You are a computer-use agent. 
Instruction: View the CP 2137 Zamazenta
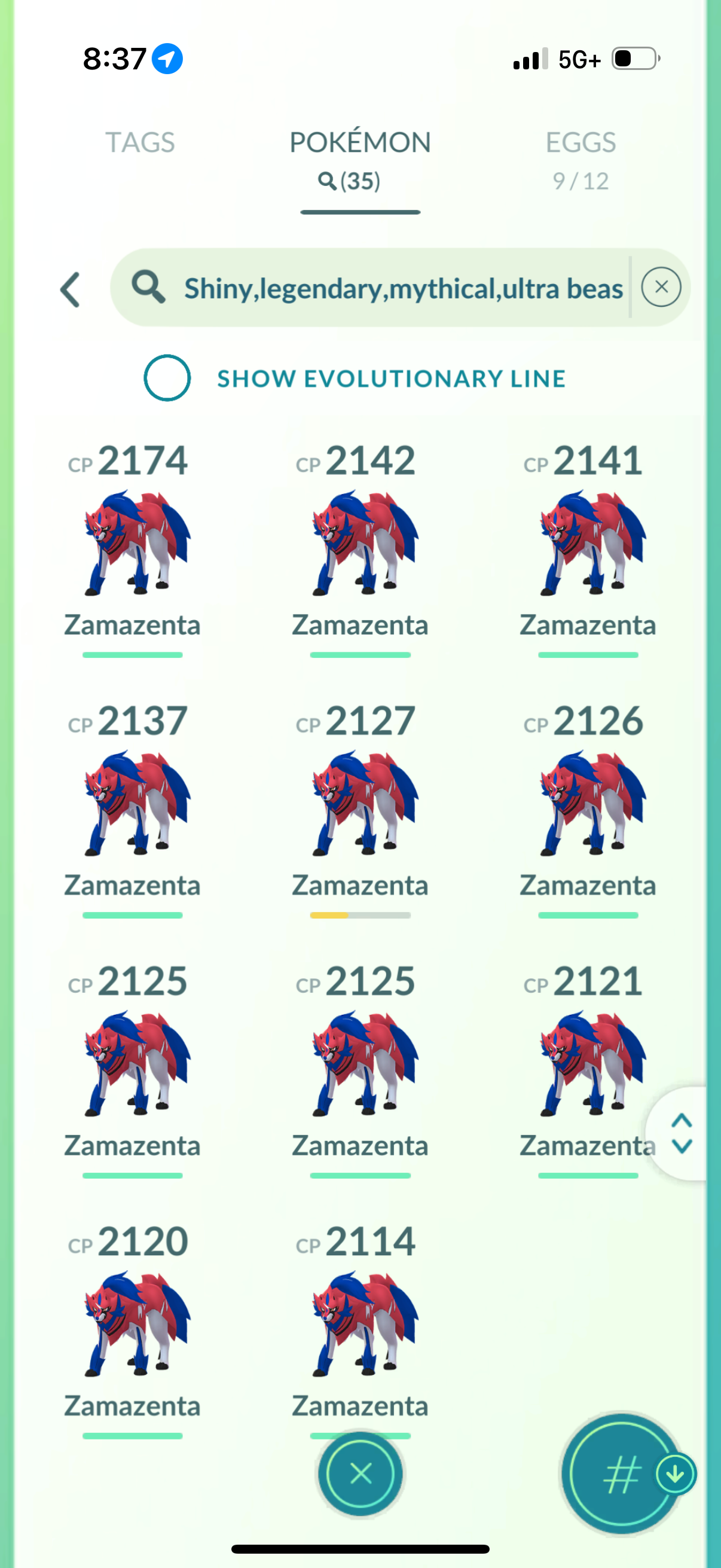pyautogui.click(x=133, y=804)
